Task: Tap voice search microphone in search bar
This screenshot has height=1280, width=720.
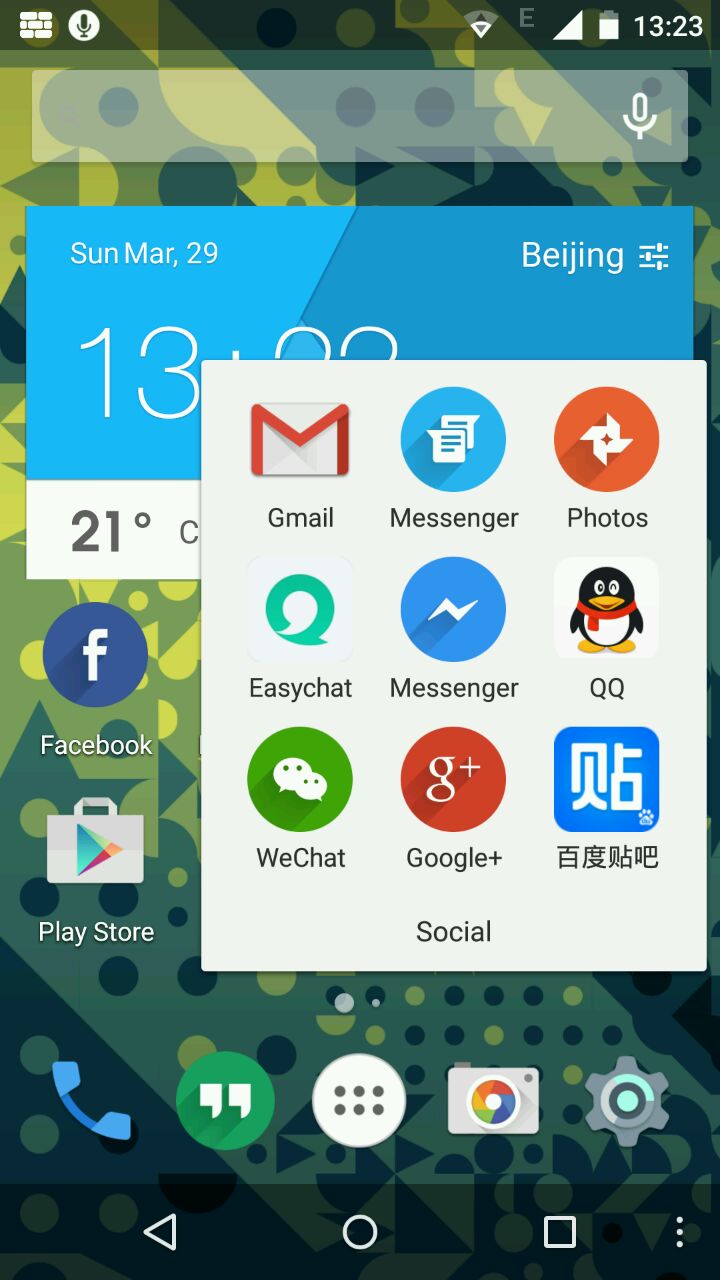Action: pyautogui.click(x=640, y=115)
